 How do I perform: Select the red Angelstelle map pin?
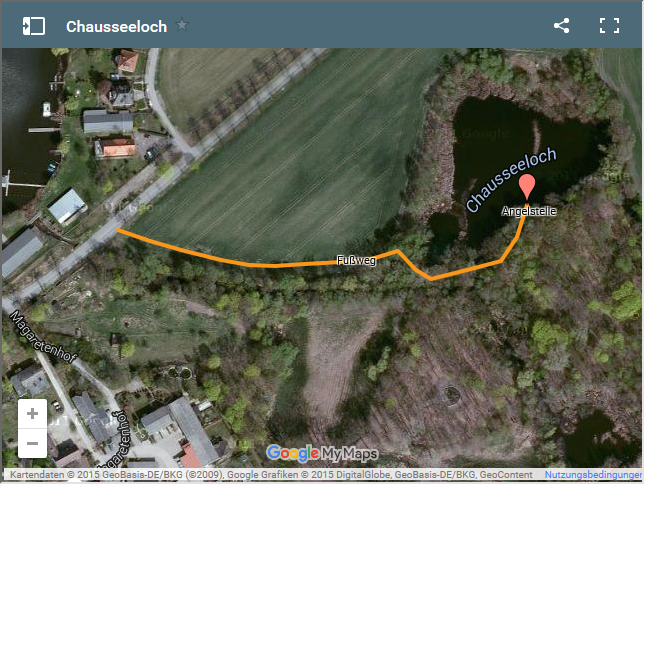coord(527,187)
